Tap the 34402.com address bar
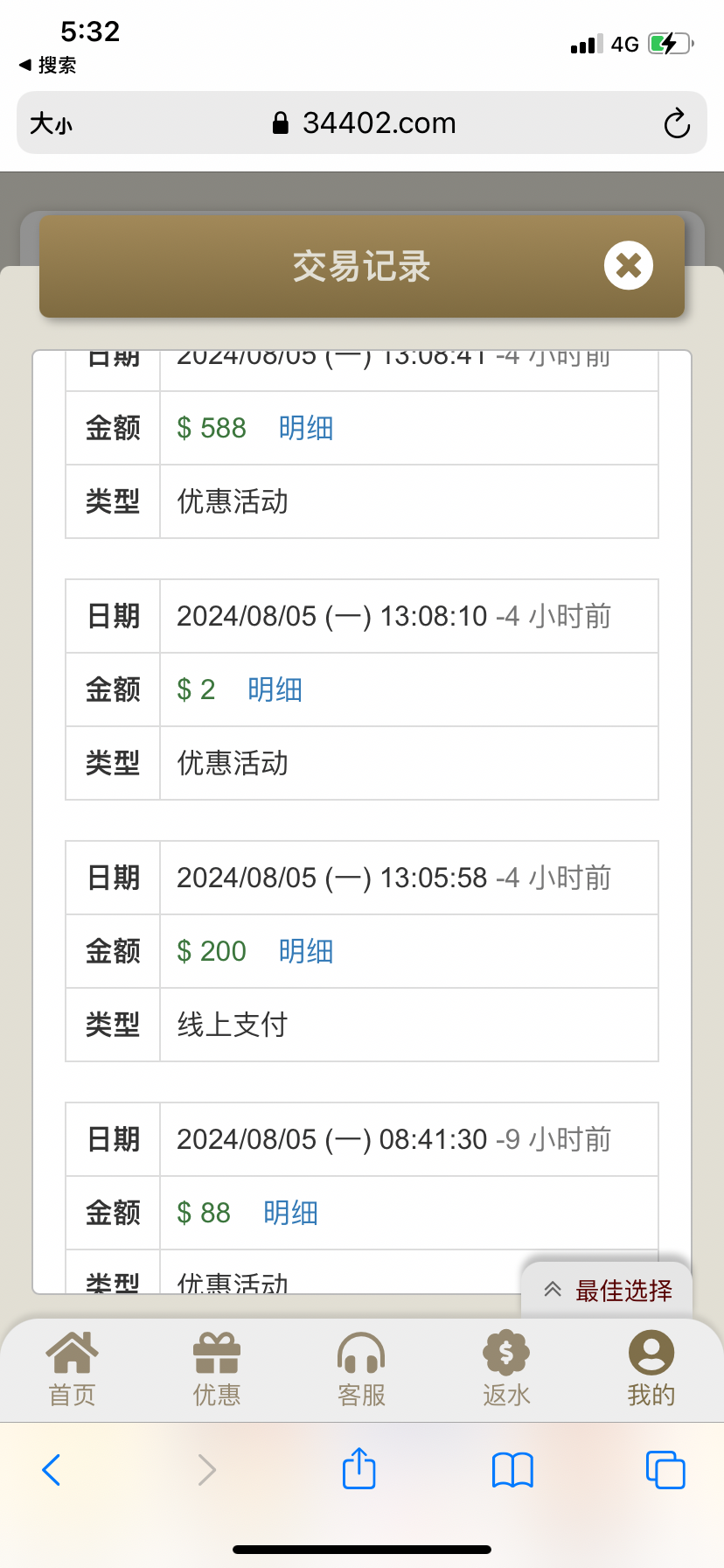Viewport: 724px width, 1568px height. tap(364, 123)
